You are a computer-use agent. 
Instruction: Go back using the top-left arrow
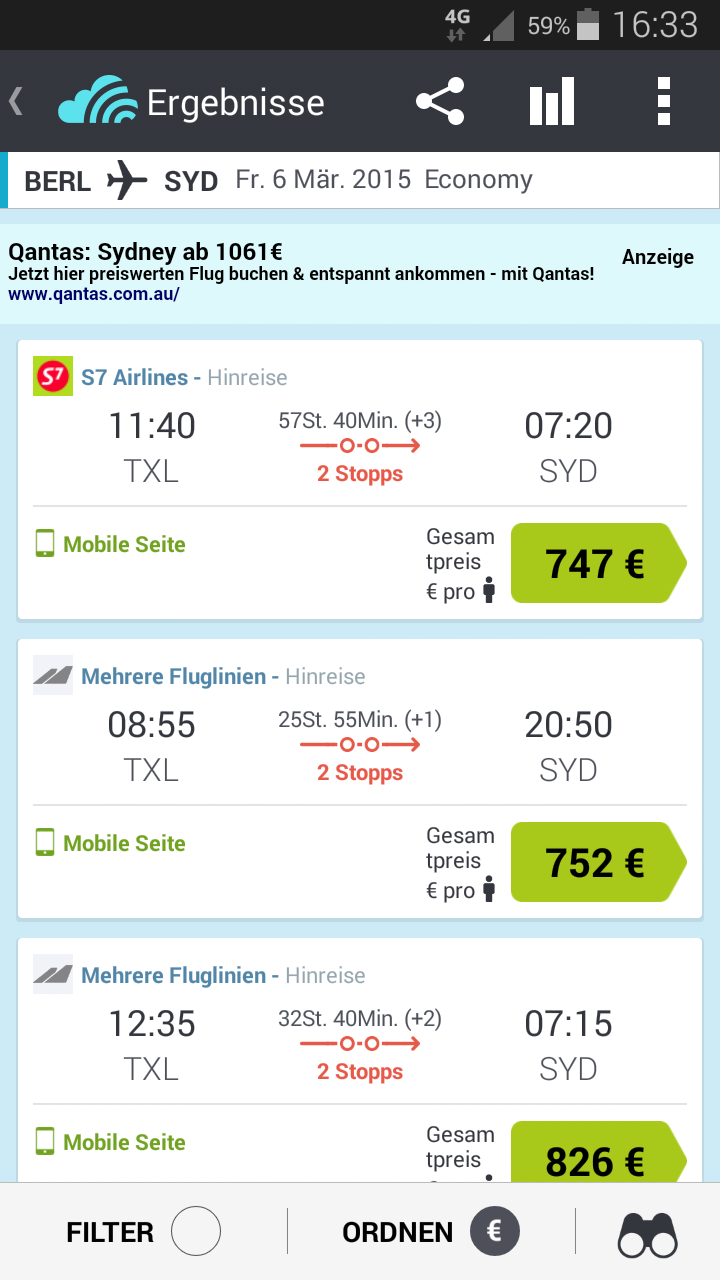(17, 102)
